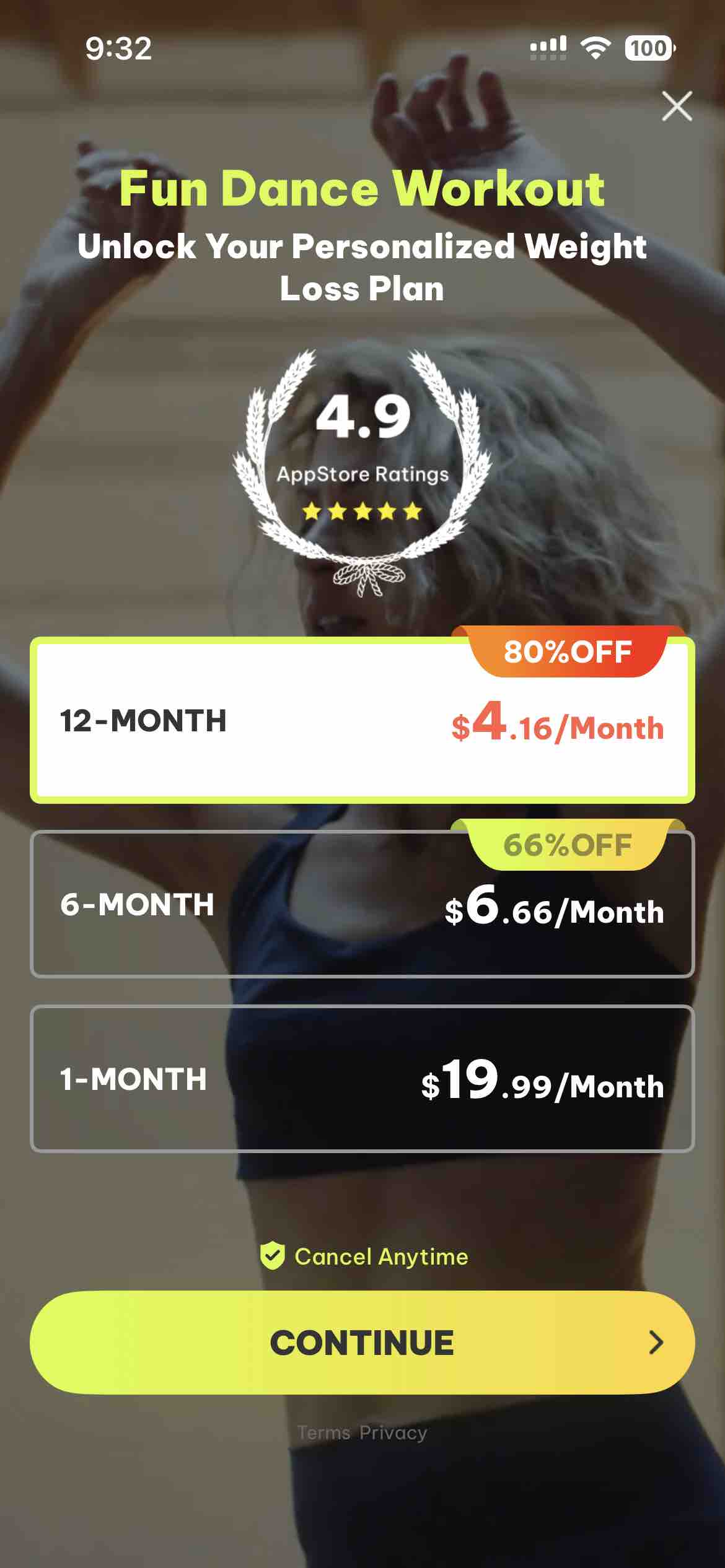This screenshot has height=1568, width=725.
Task: Select the five-star rating row under AppStore Ratings
Action: pos(362,512)
